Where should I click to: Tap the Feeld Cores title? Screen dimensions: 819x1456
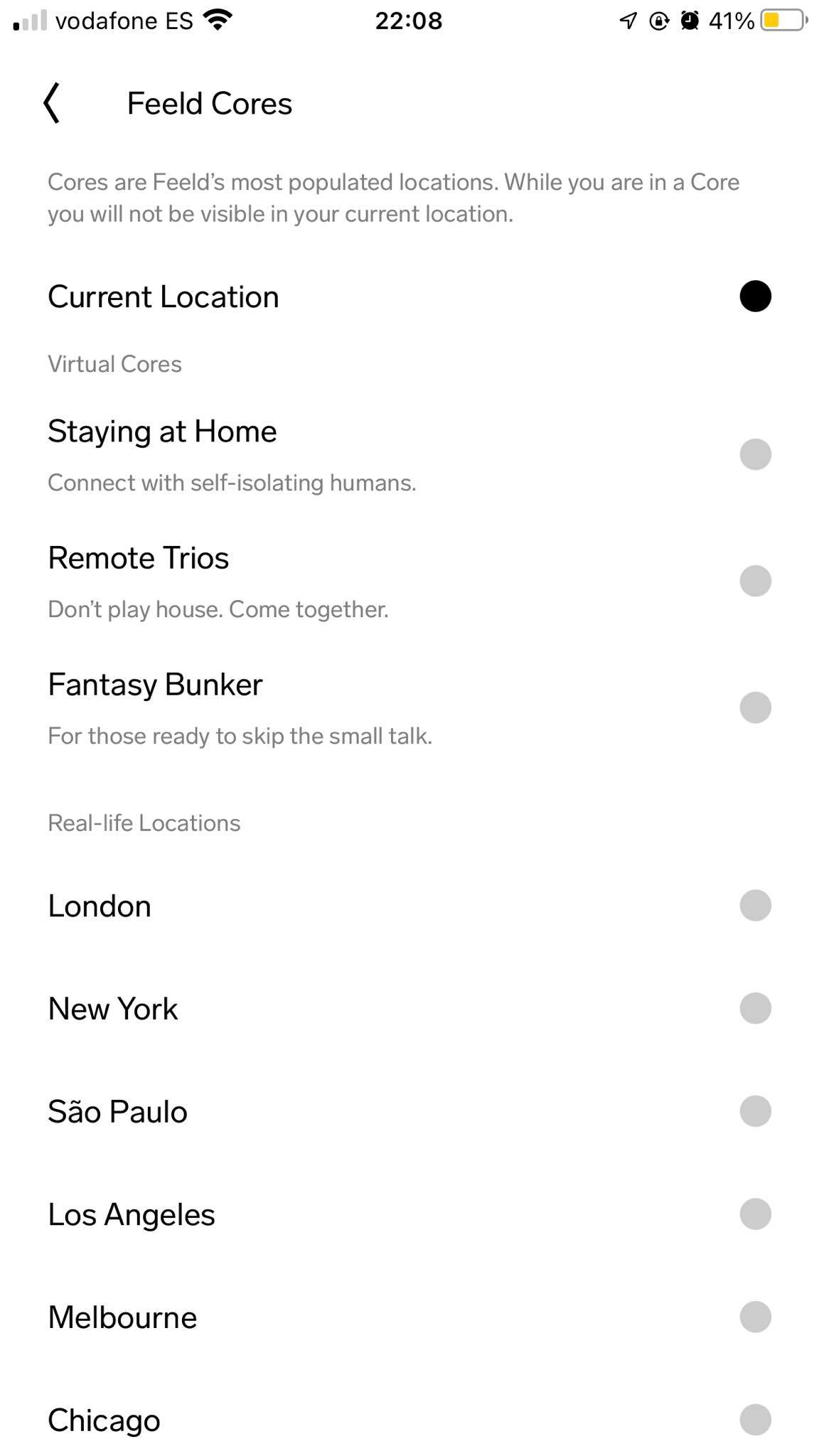tap(209, 103)
